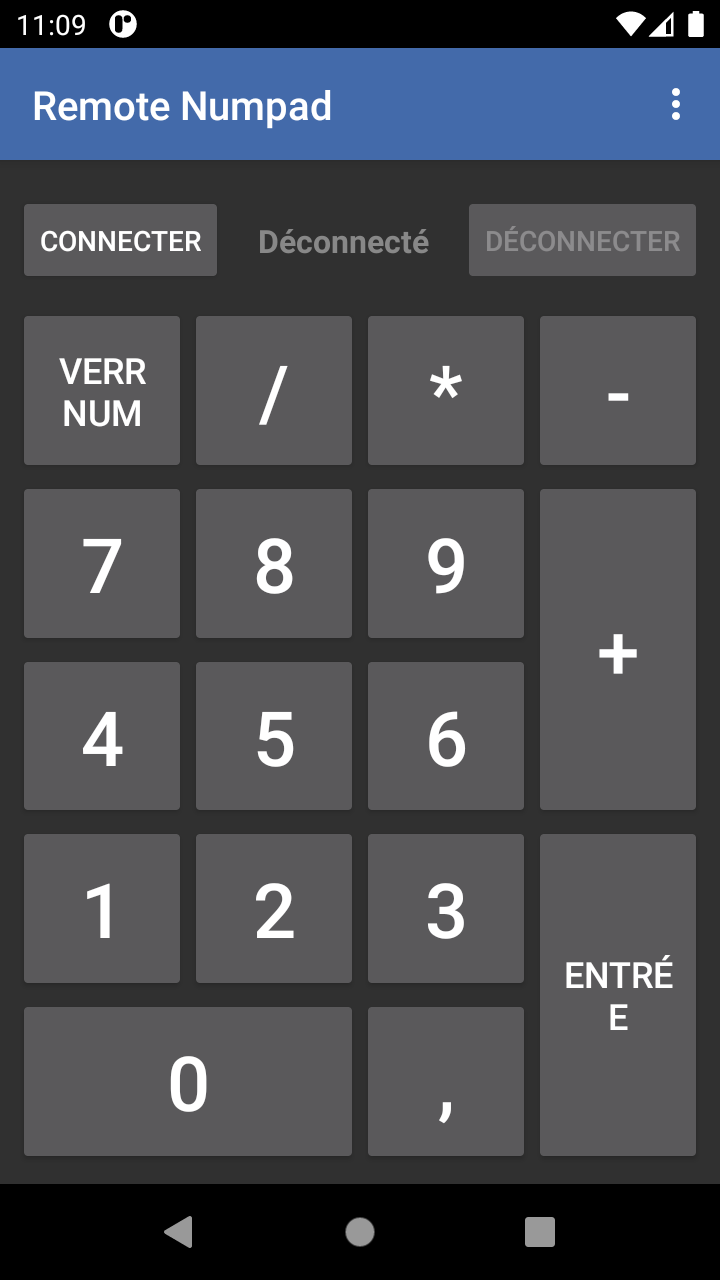The height and width of the screenshot is (1280, 720).
Task: Enter digit 6 on the numpad
Action: point(446,736)
